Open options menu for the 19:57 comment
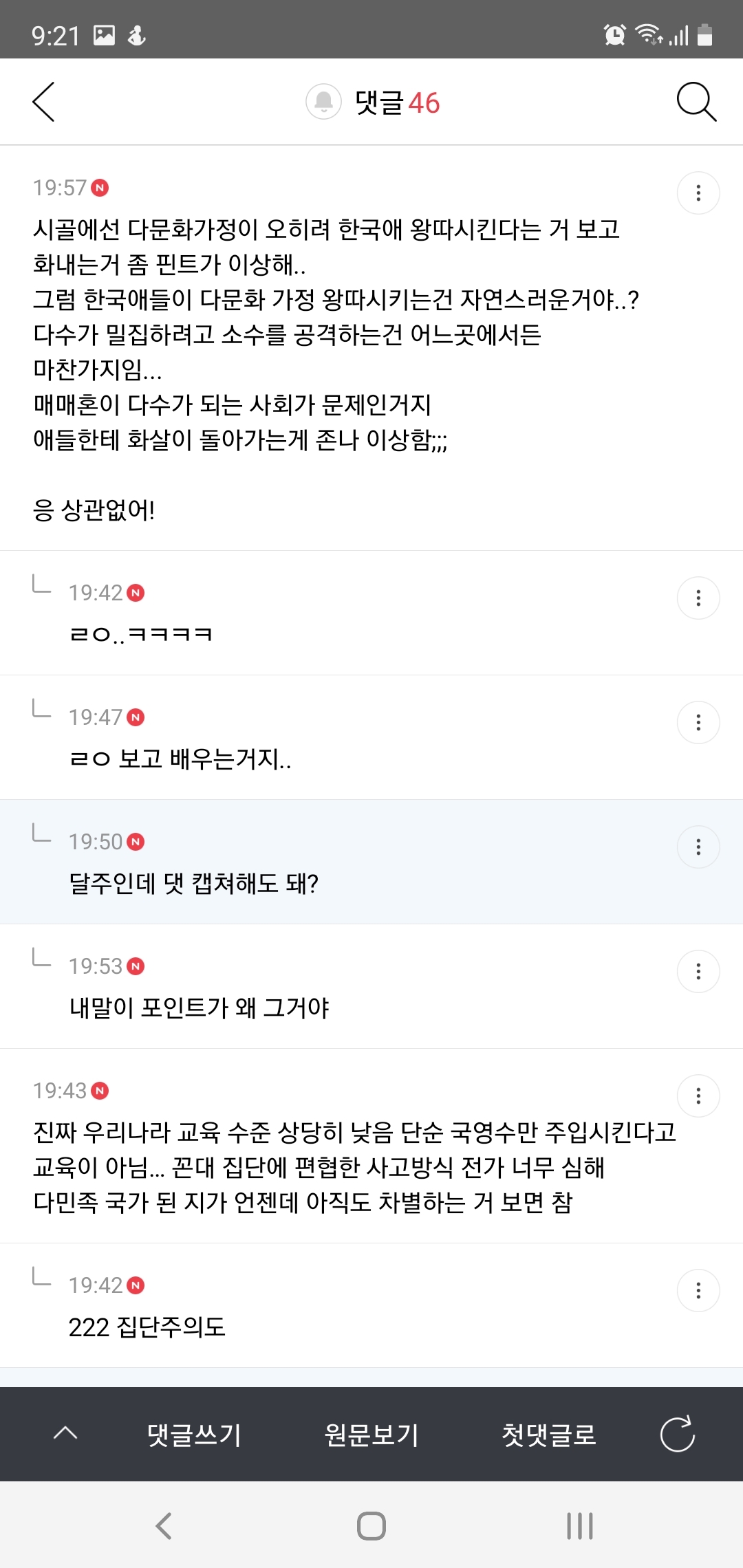This screenshot has width=743, height=1568. pyautogui.click(x=698, y=193)
